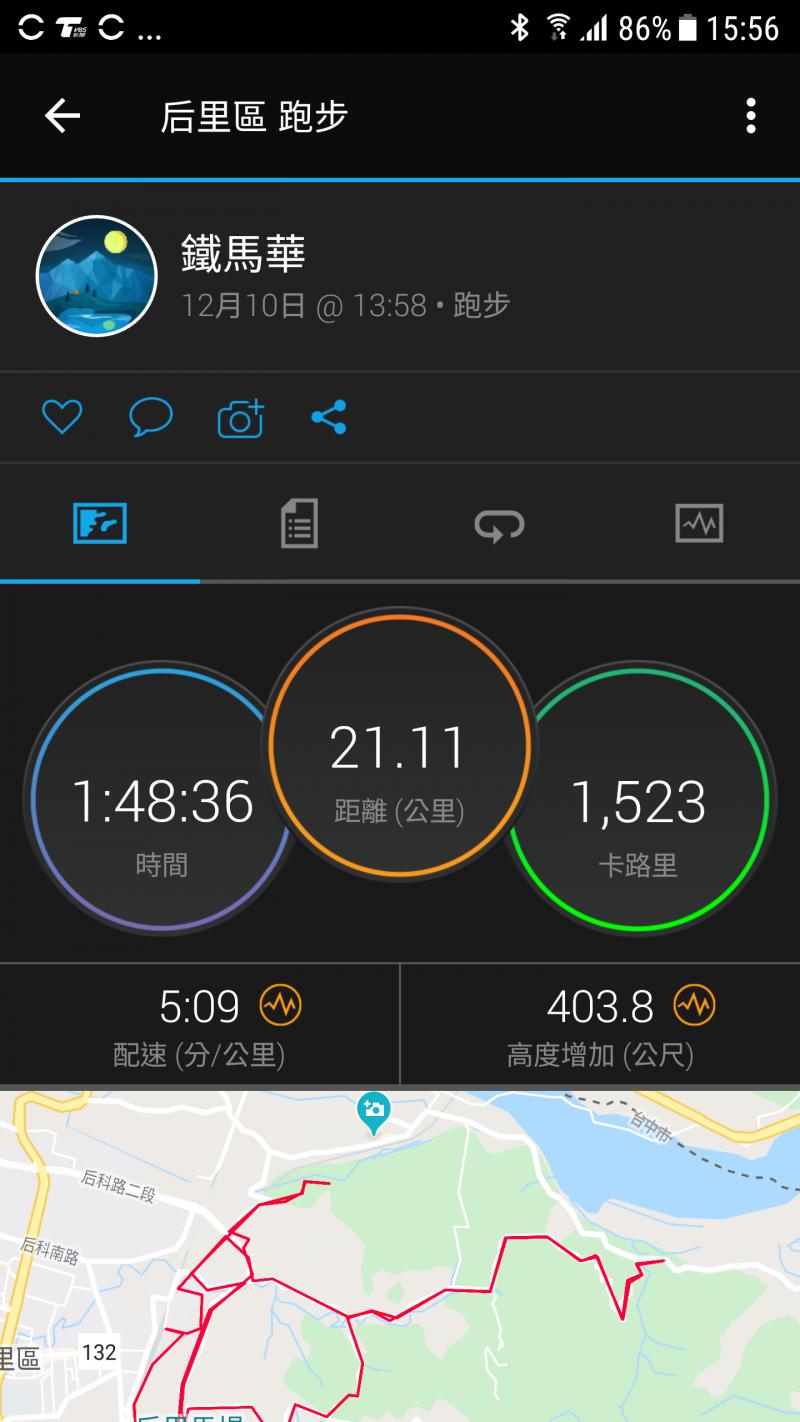Switch to the details list tab
The height and width of the screenshot is (1422, 800).
tap(299, 523)
